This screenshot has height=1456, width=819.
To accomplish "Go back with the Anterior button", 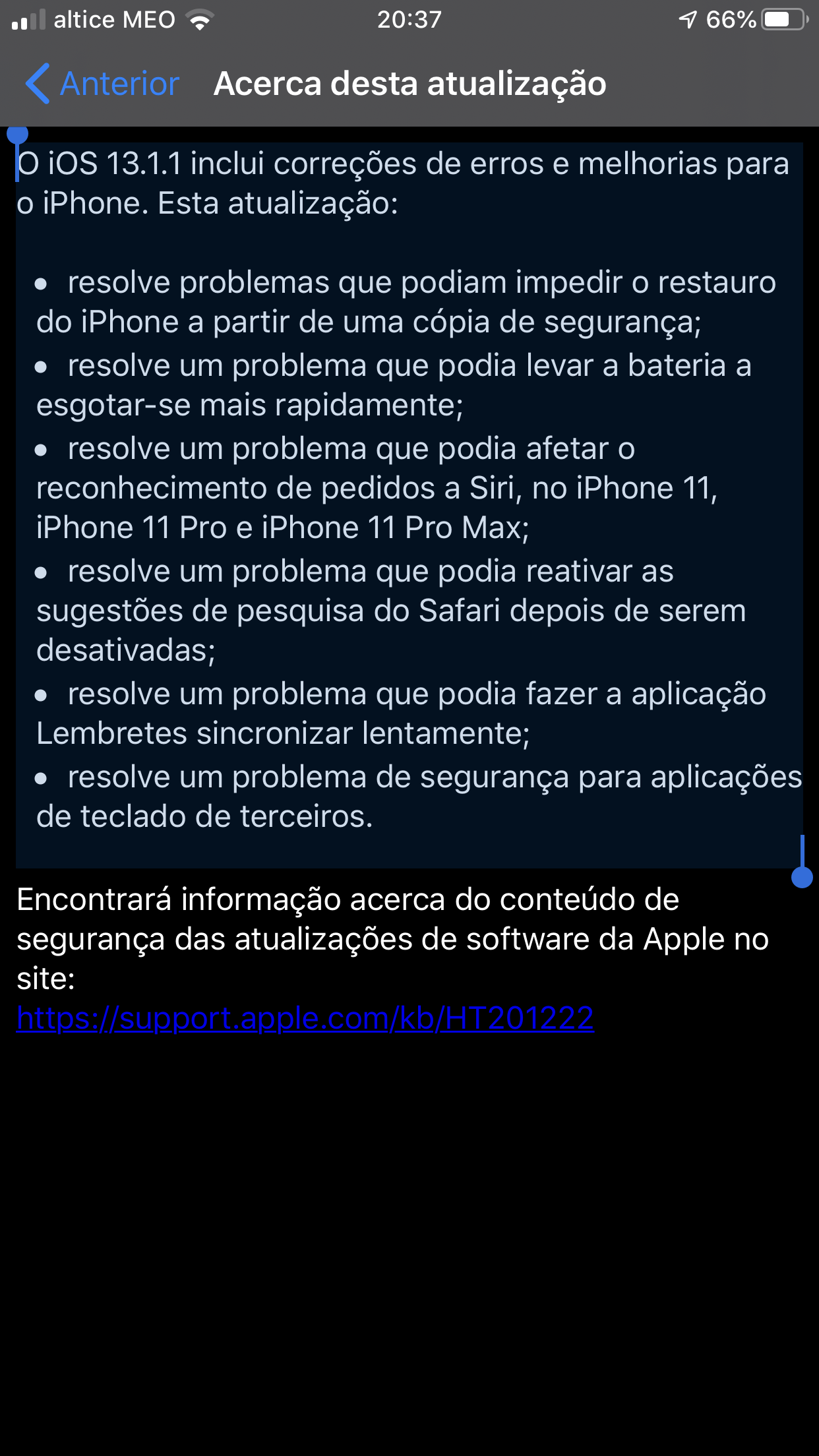I will coord(102,84).
